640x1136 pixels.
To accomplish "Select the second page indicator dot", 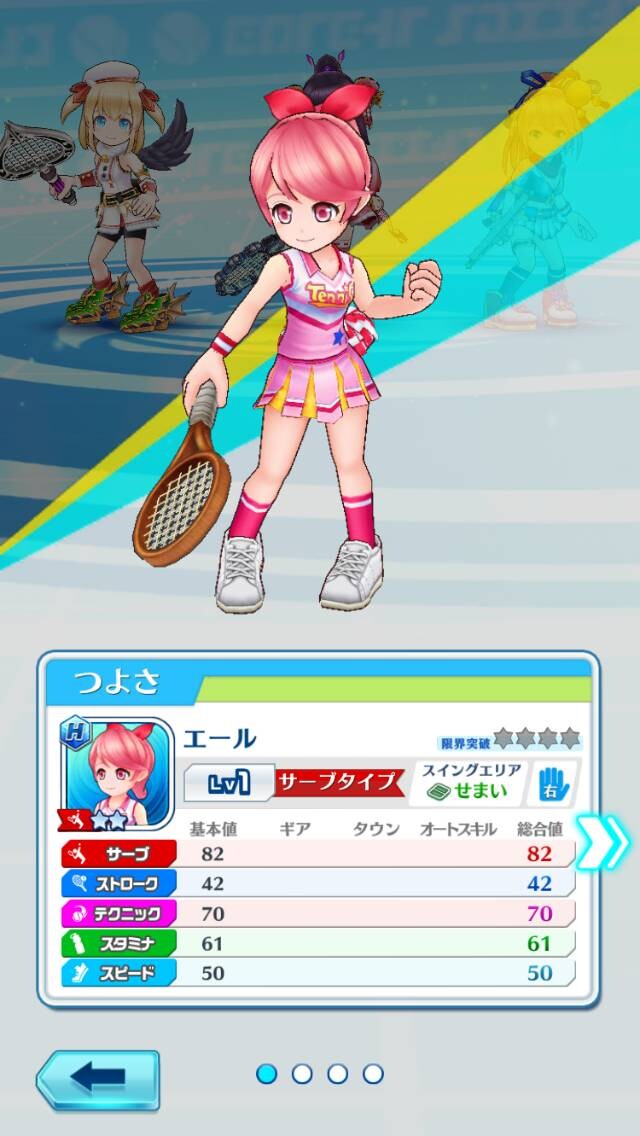I will pos(302,1074).
